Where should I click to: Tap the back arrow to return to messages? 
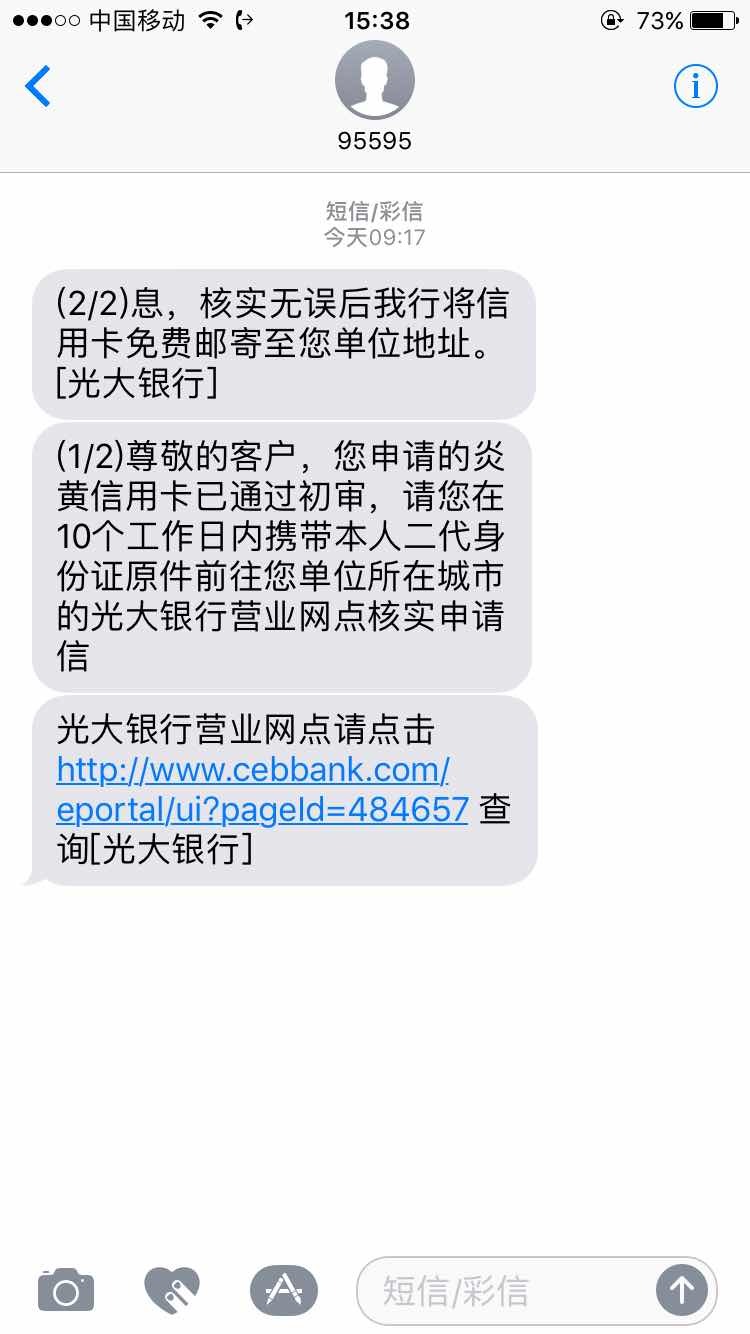38,86
